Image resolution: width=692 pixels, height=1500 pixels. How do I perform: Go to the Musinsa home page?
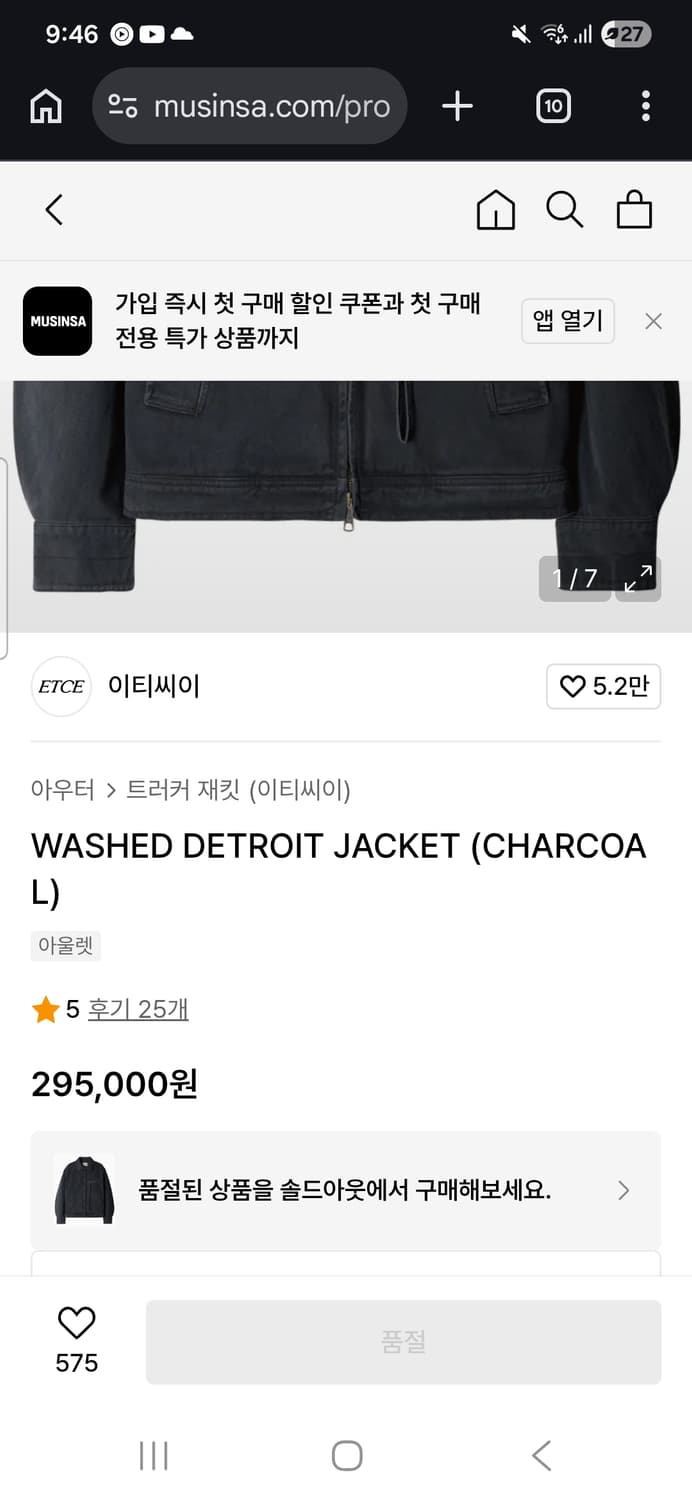click(496, 210)
